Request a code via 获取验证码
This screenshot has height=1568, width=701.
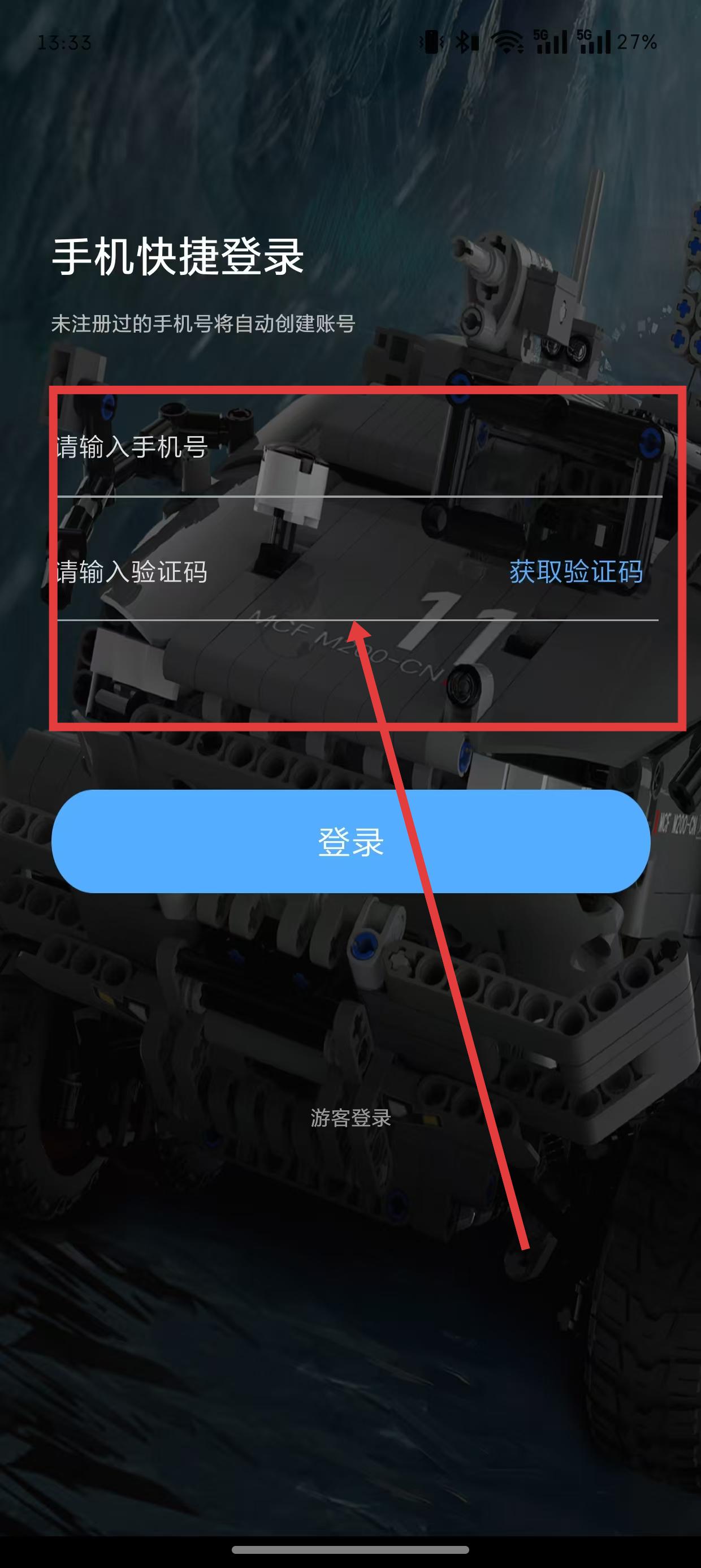(575, 572)
